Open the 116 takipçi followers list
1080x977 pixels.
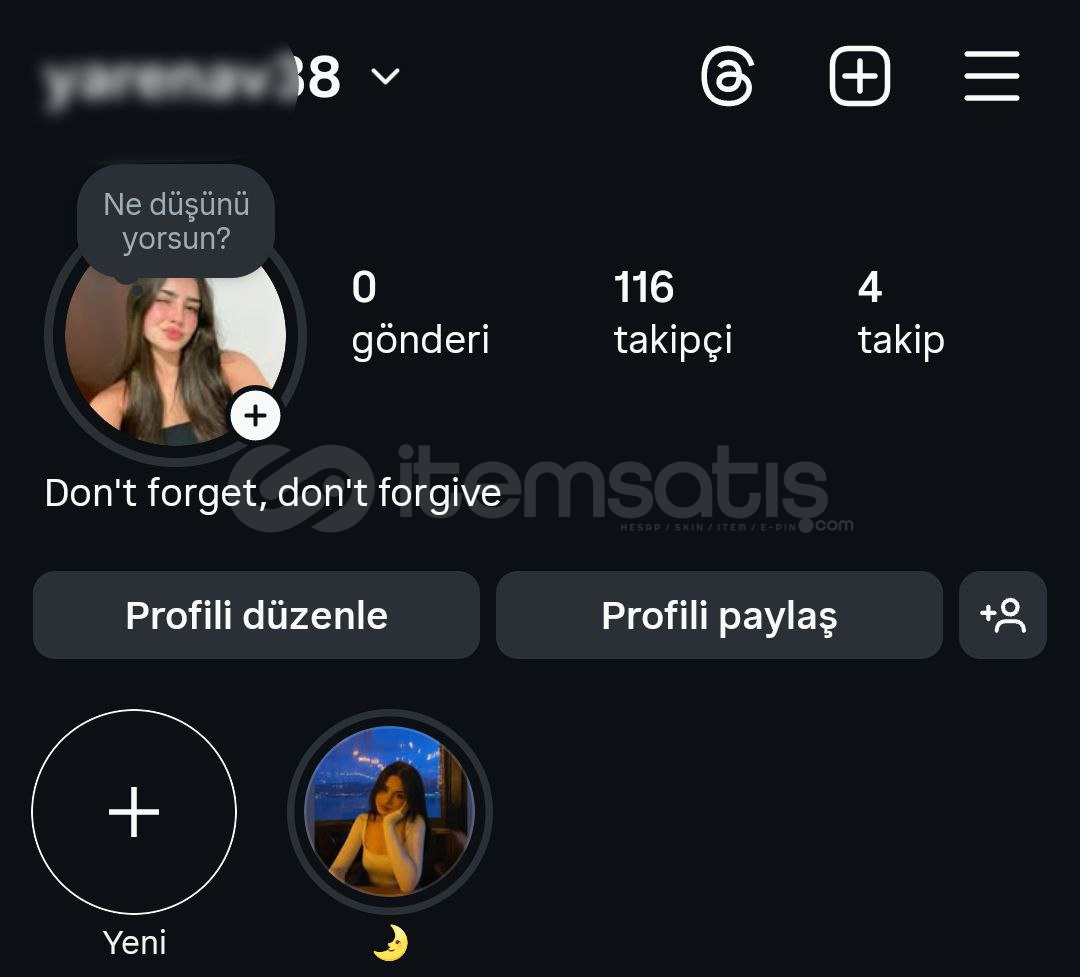pyautogui.click(x=672, y=313)
